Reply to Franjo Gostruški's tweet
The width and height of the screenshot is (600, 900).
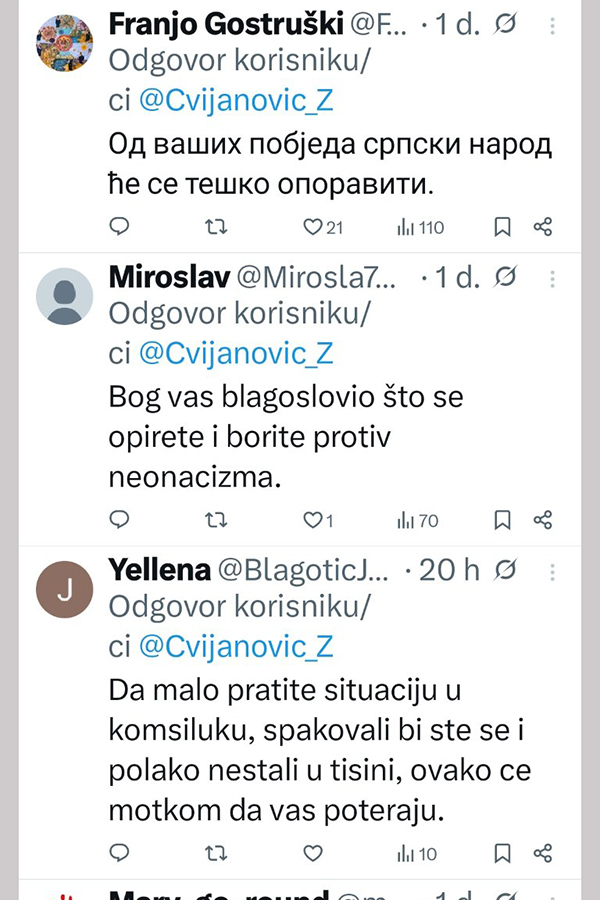point(119,227)
